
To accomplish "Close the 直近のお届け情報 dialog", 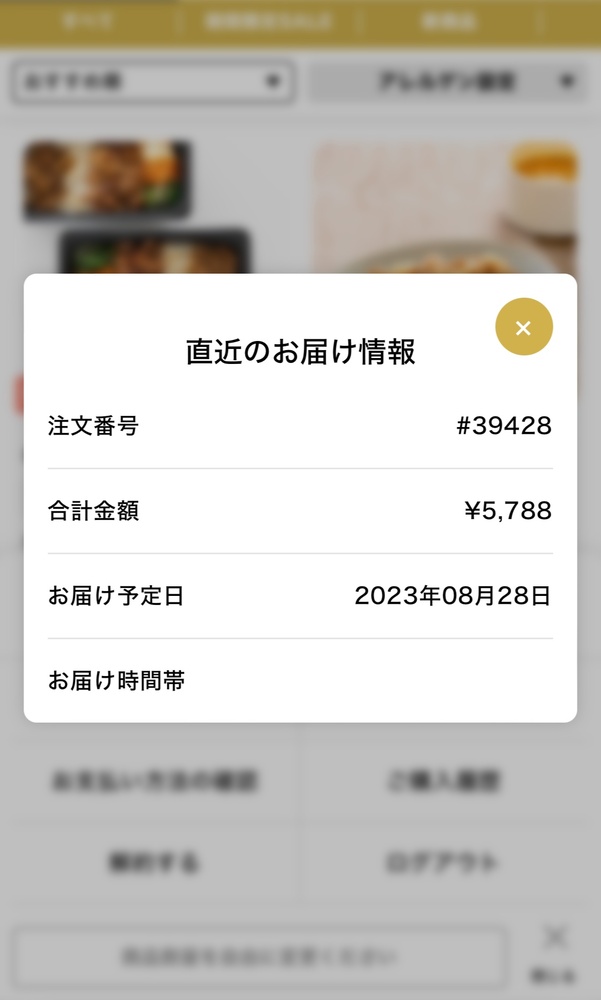I will [x=523, y=327].
